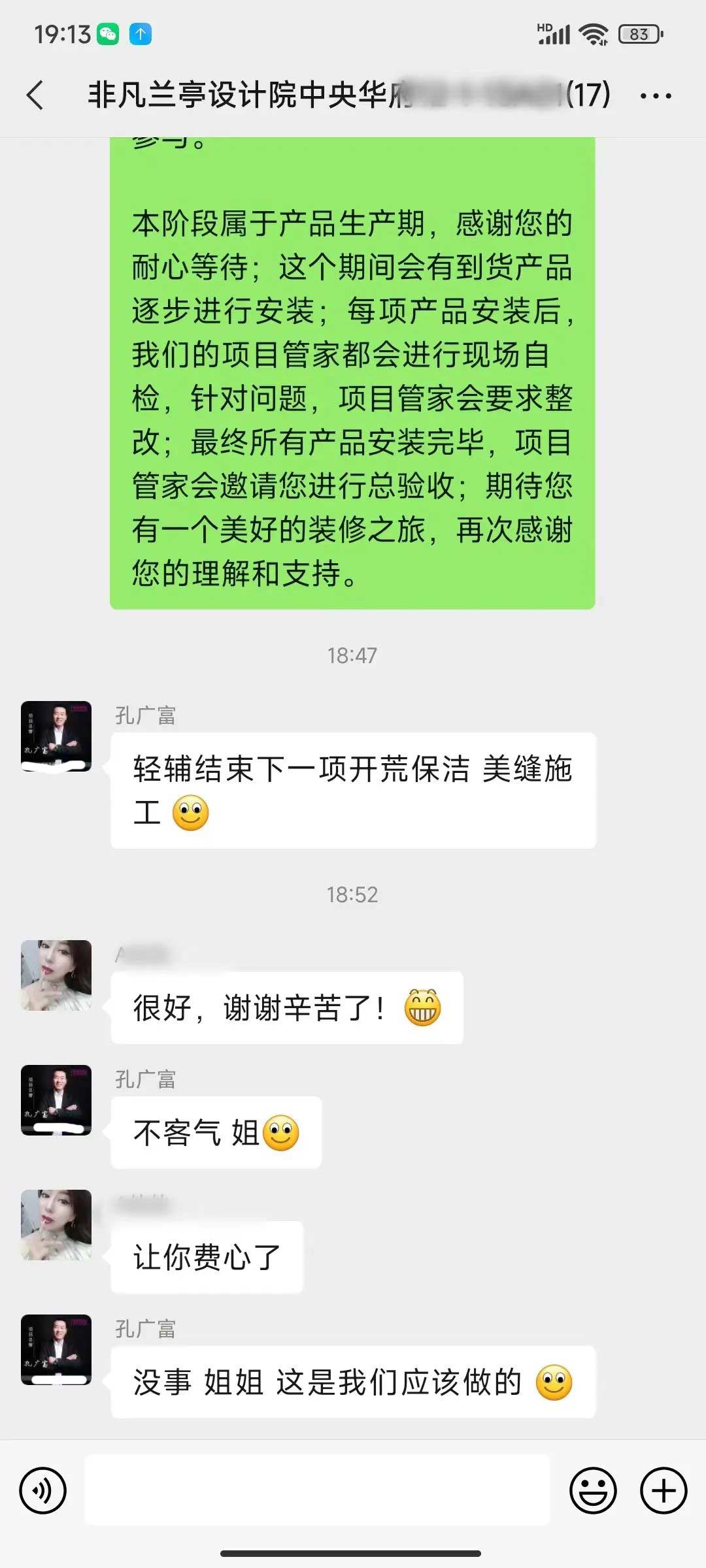Tap the message text input field
706x1568 pixels.
tap(317, 1490)
